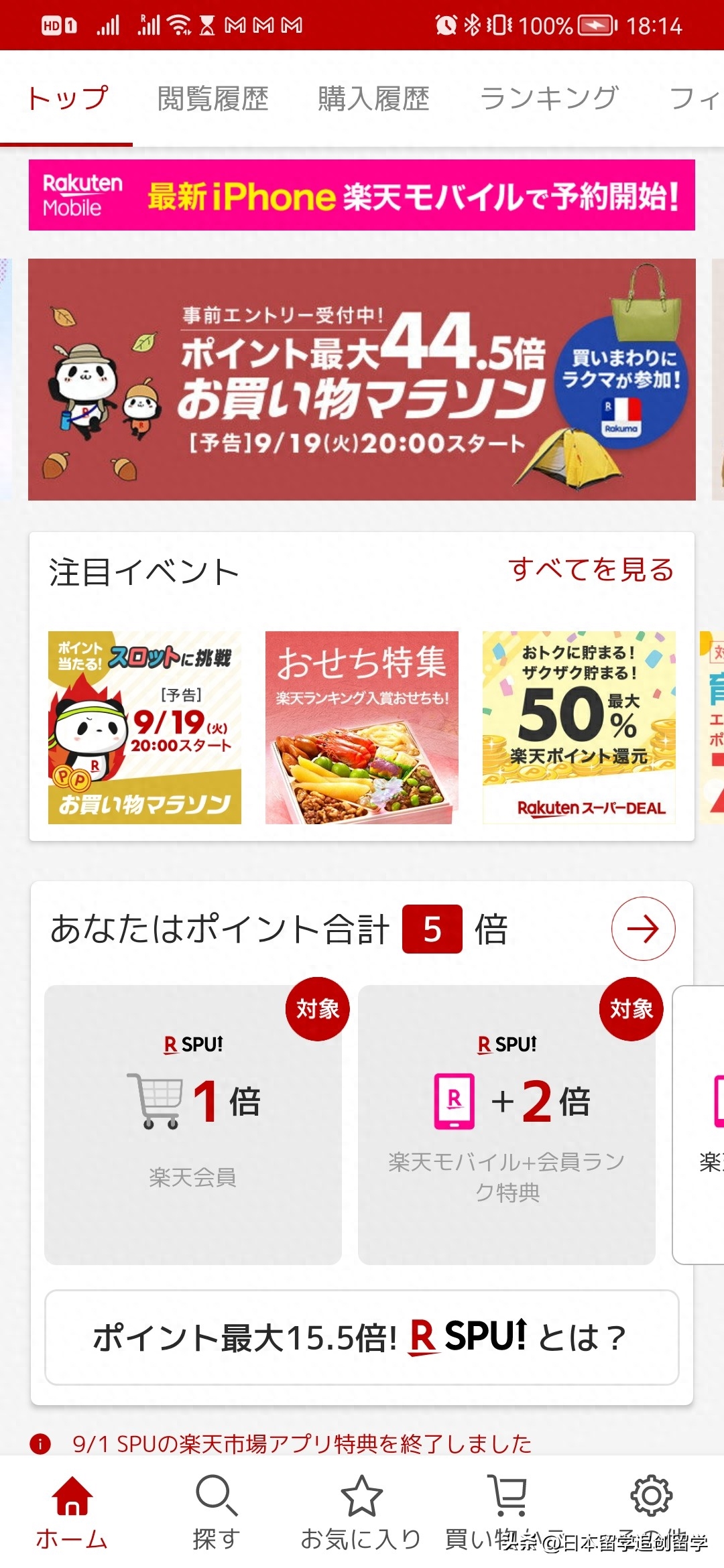
Task: Tap 対象 badge on 楽天モバイル card
Action: click(x=630, y=1008)
